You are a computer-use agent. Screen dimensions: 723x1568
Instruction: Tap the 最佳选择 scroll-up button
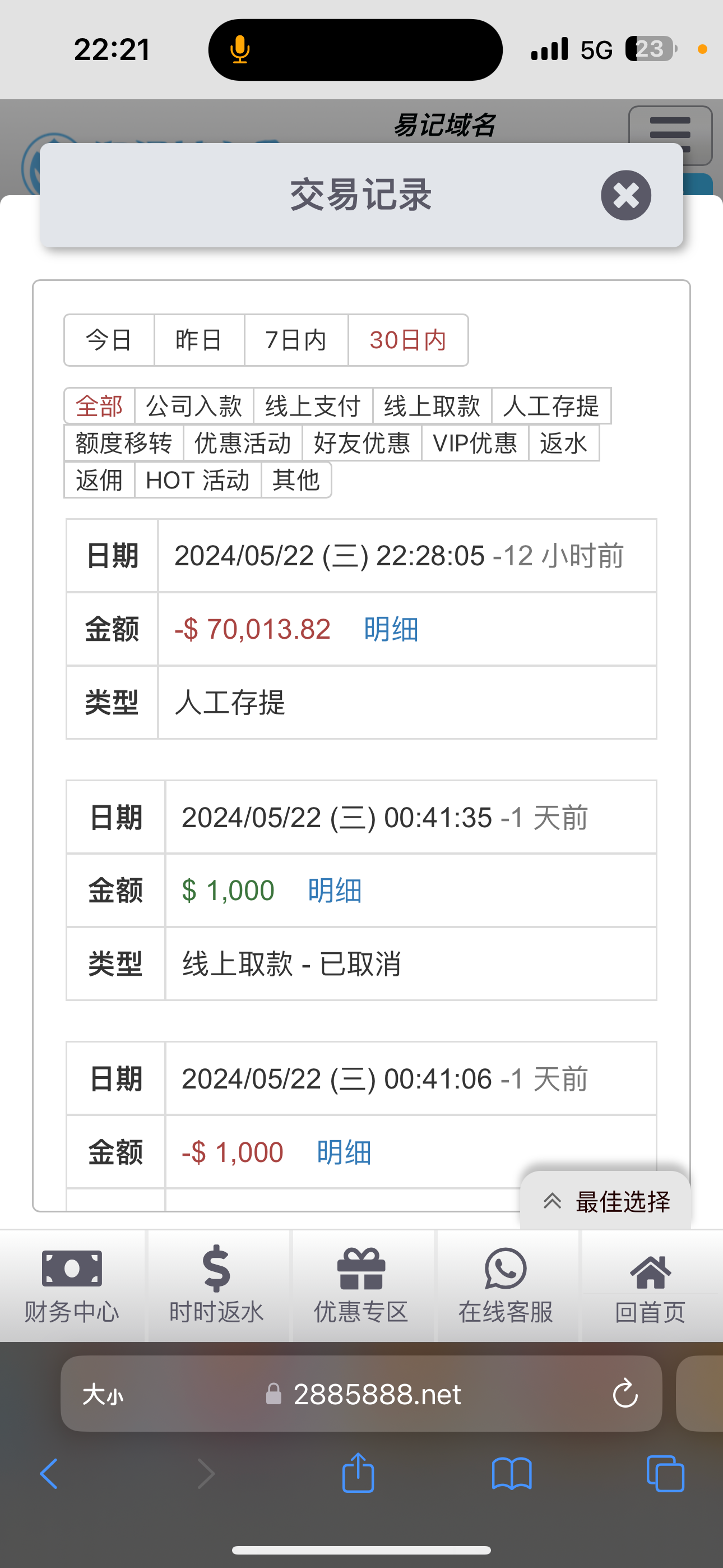605,1202
